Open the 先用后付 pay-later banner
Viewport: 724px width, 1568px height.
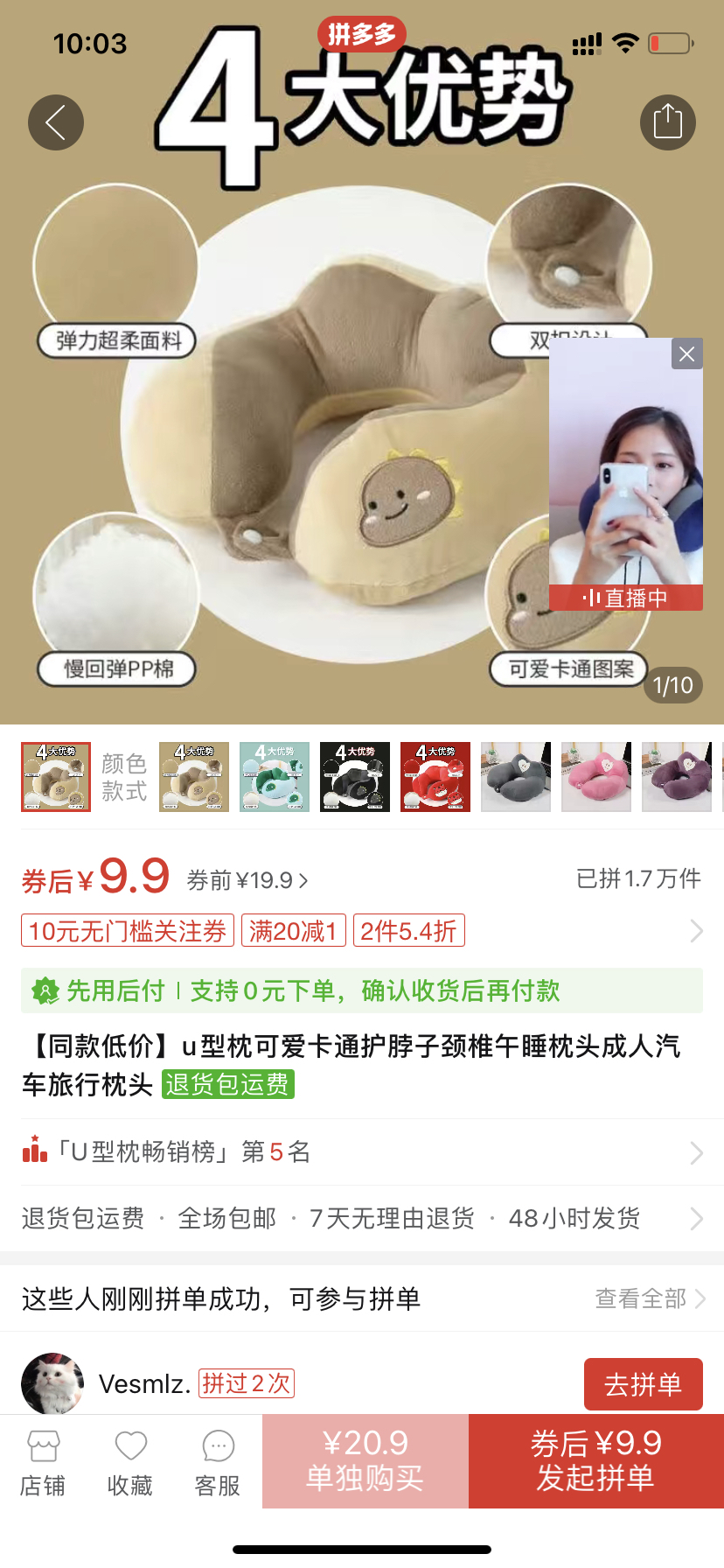coord(362,990)
